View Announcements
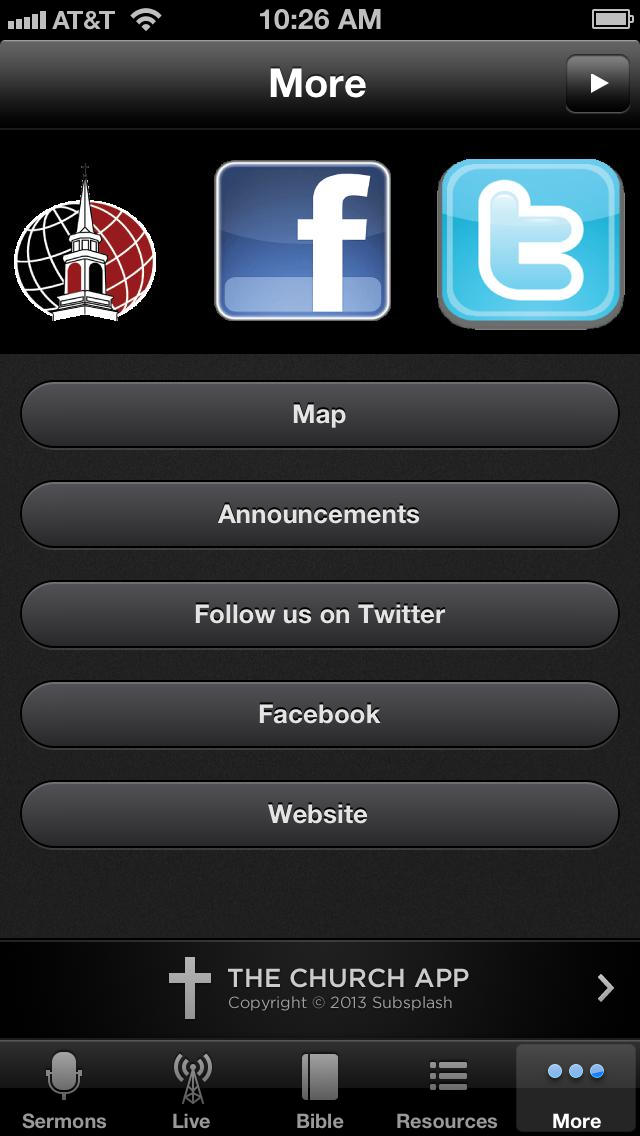This screenshot has width=640, height=1136. pyautogui.click(x=320, y=514)
